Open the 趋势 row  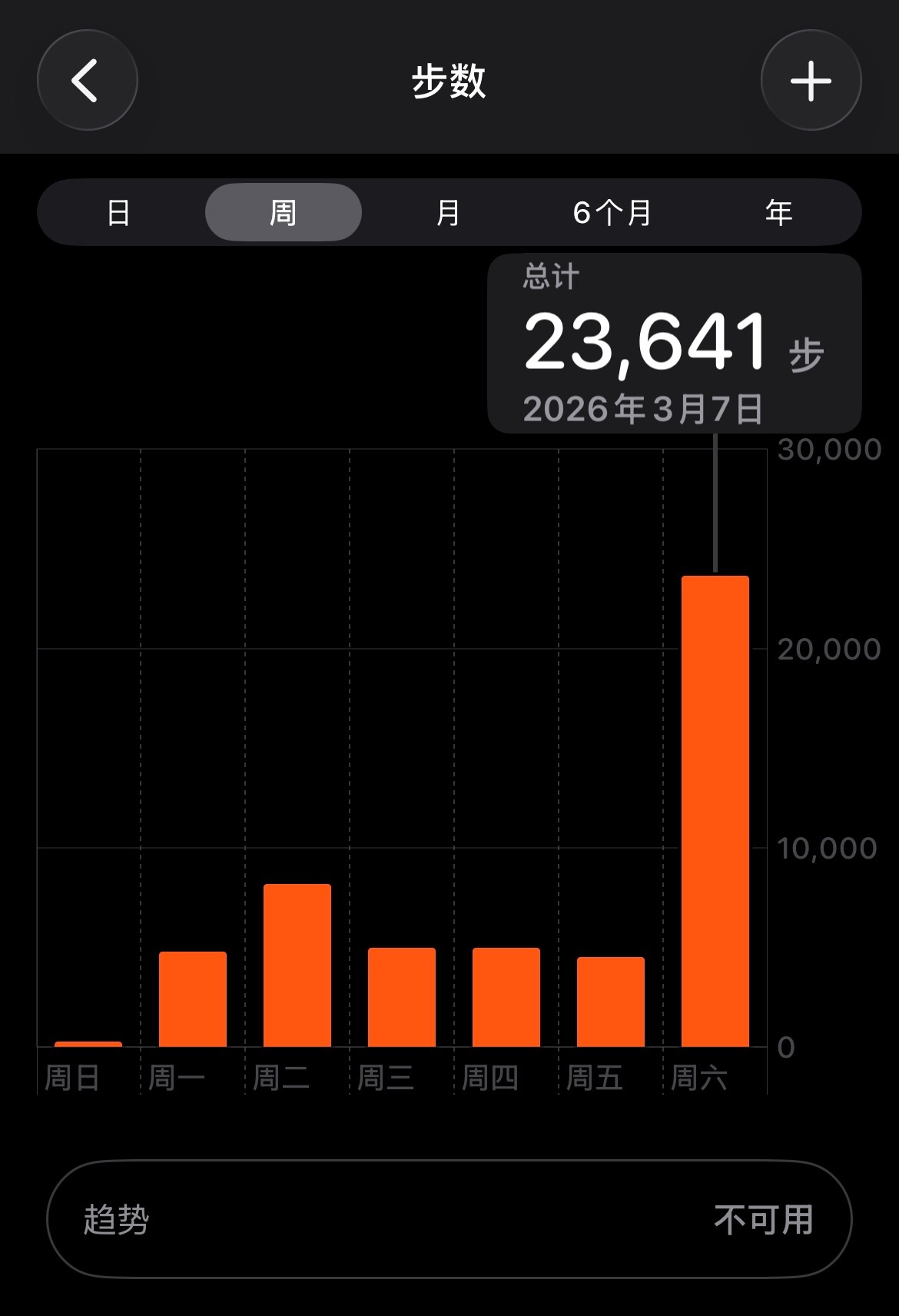(449, 1219)
